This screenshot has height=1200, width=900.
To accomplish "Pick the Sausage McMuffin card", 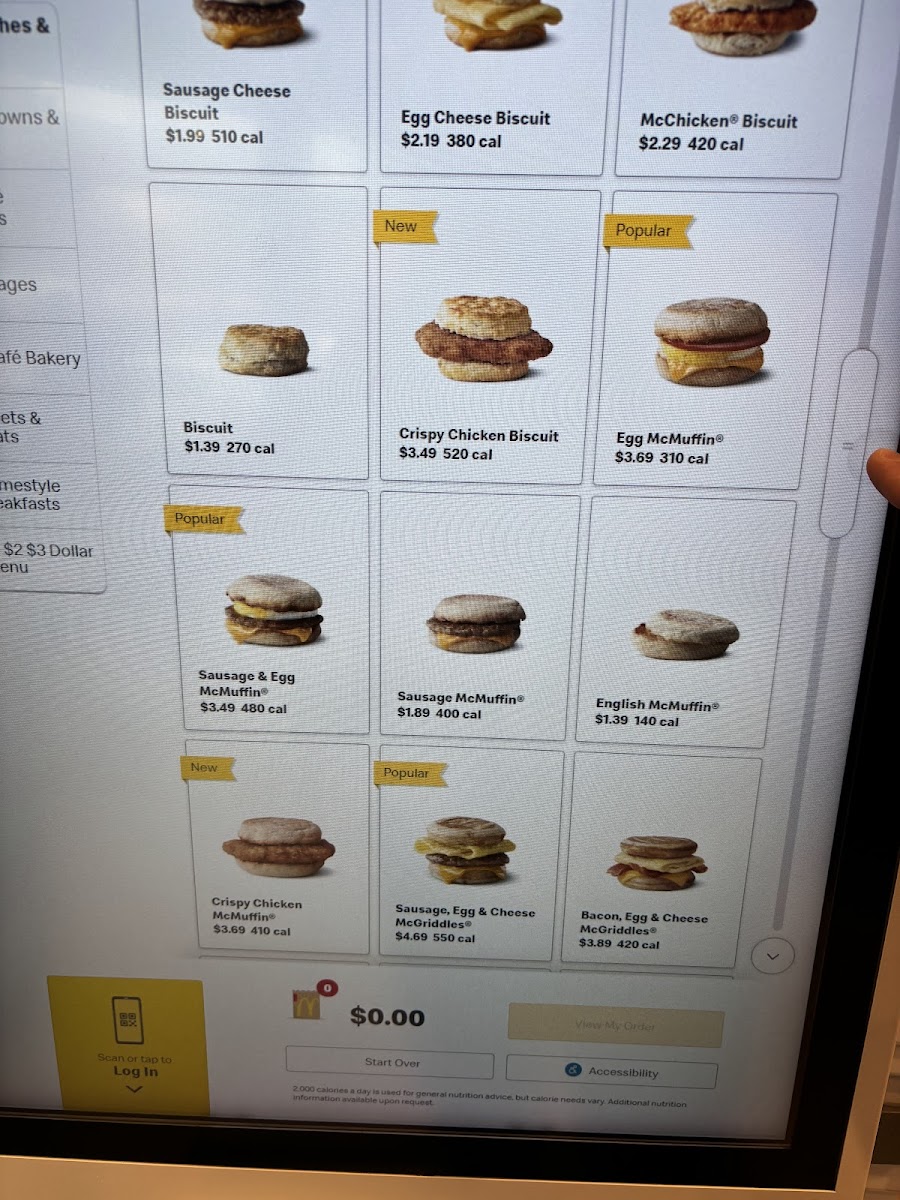I will (x=478, y=617).
